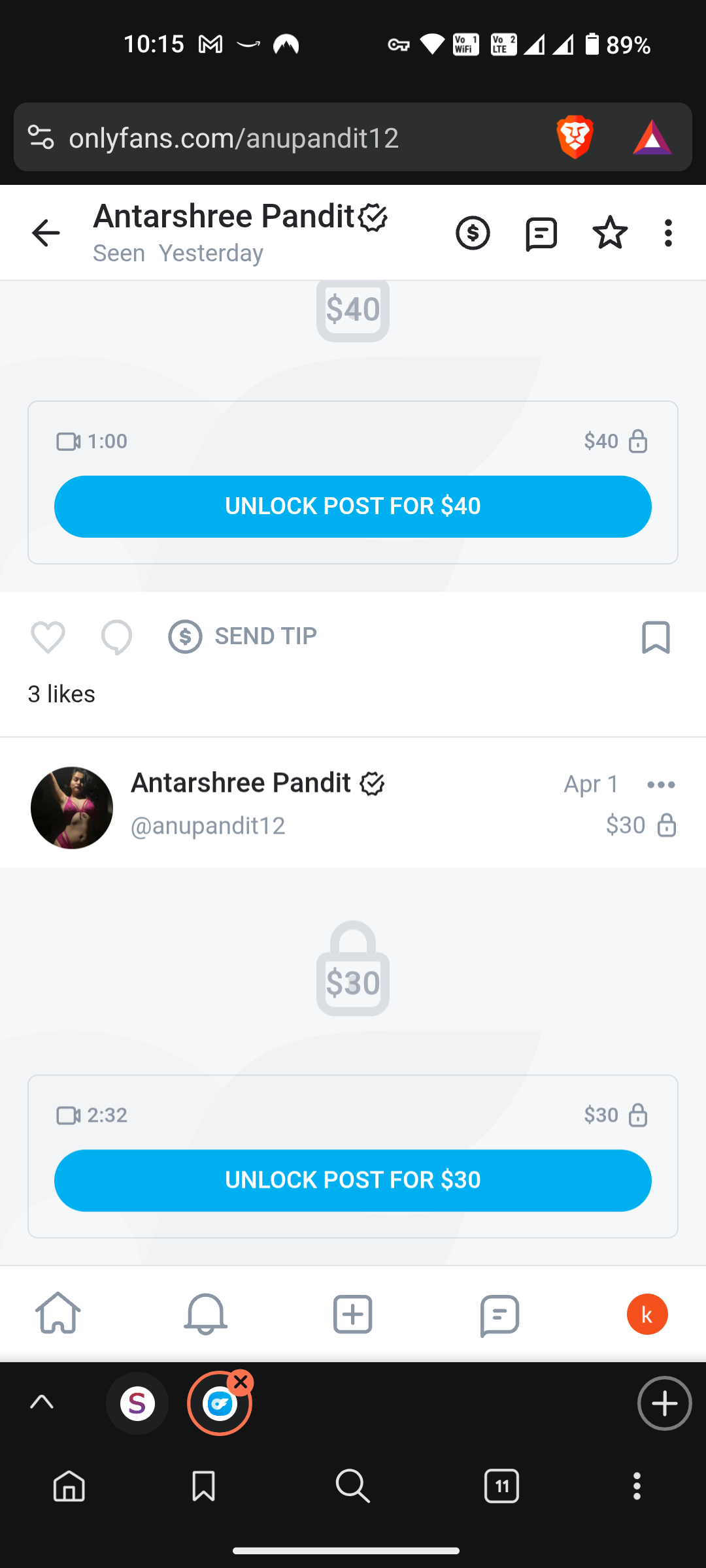Open Apr 1 post options menu
Viewport: 706px width, 1568px height.
tap(661, 784)
